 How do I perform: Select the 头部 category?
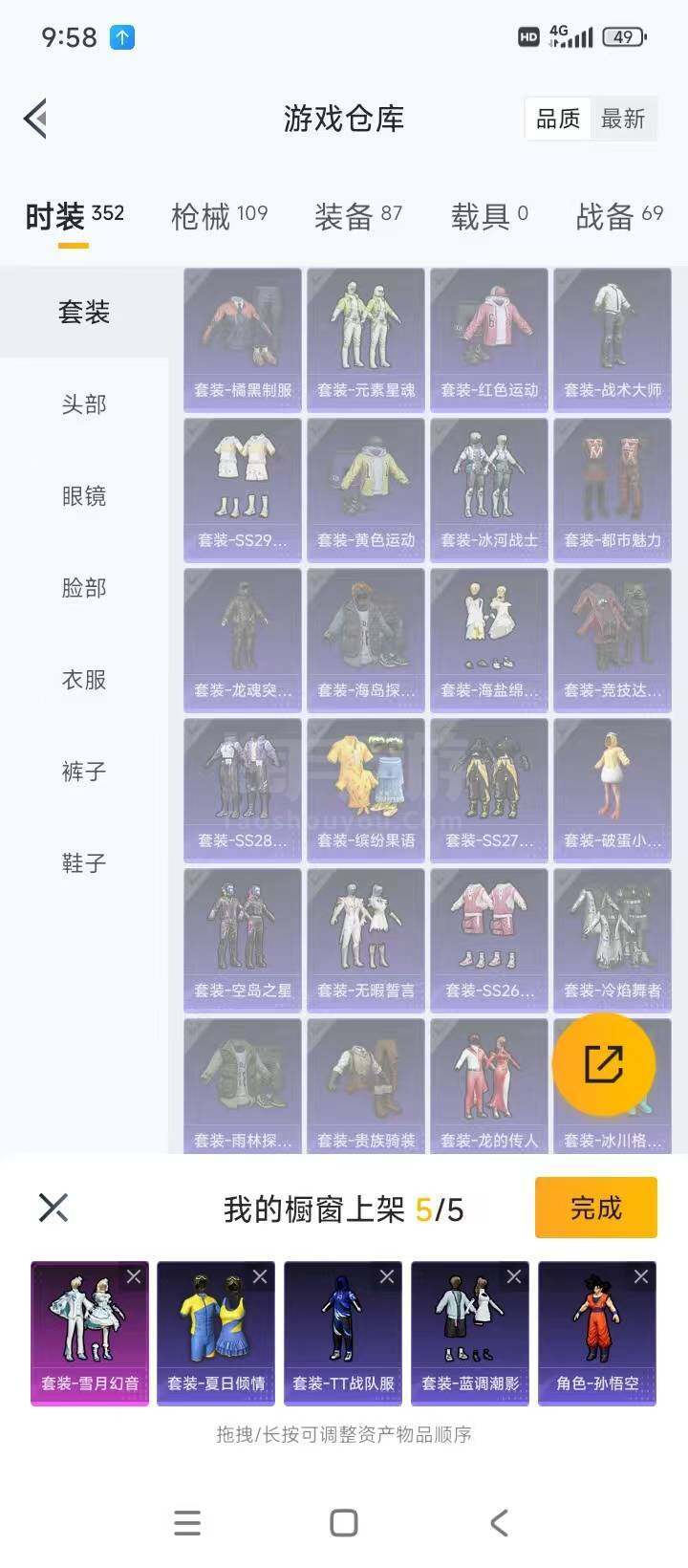click(84, 403)
